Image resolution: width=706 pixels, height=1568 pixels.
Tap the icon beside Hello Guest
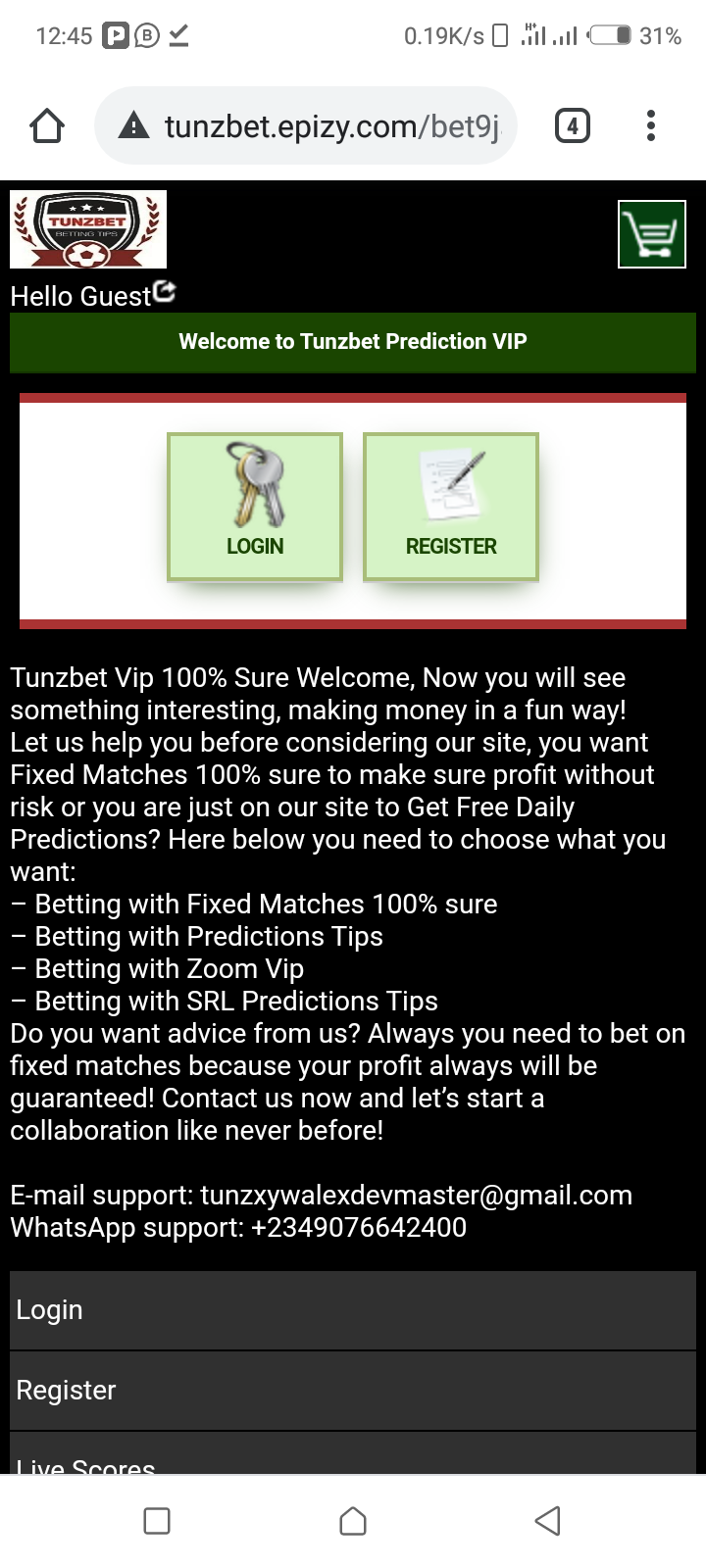165,291
